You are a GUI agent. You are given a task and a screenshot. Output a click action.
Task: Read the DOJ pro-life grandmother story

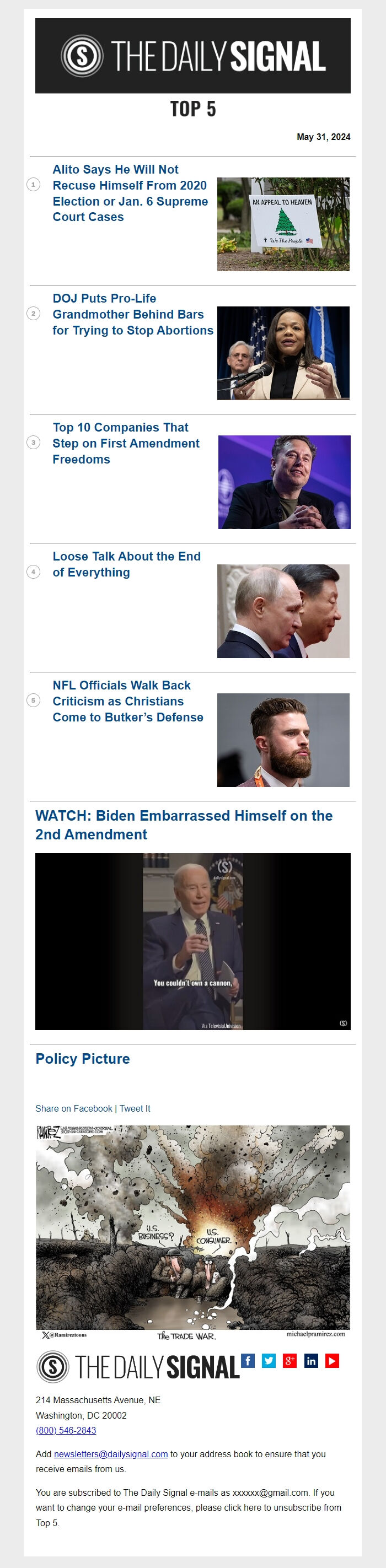click(133, 314)
